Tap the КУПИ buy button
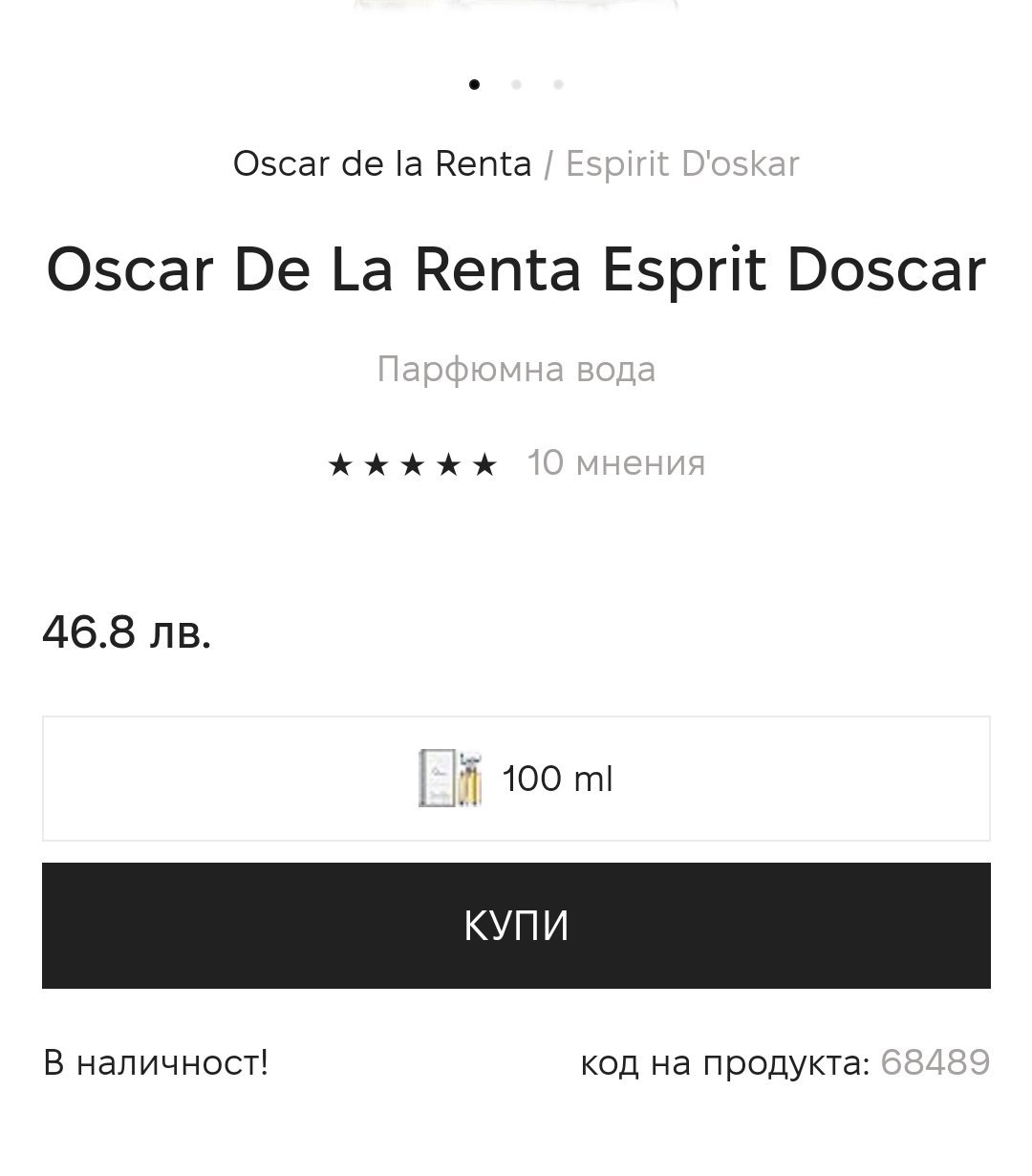The width and height of the screenshot is (1032, 1176). [516, 926]
